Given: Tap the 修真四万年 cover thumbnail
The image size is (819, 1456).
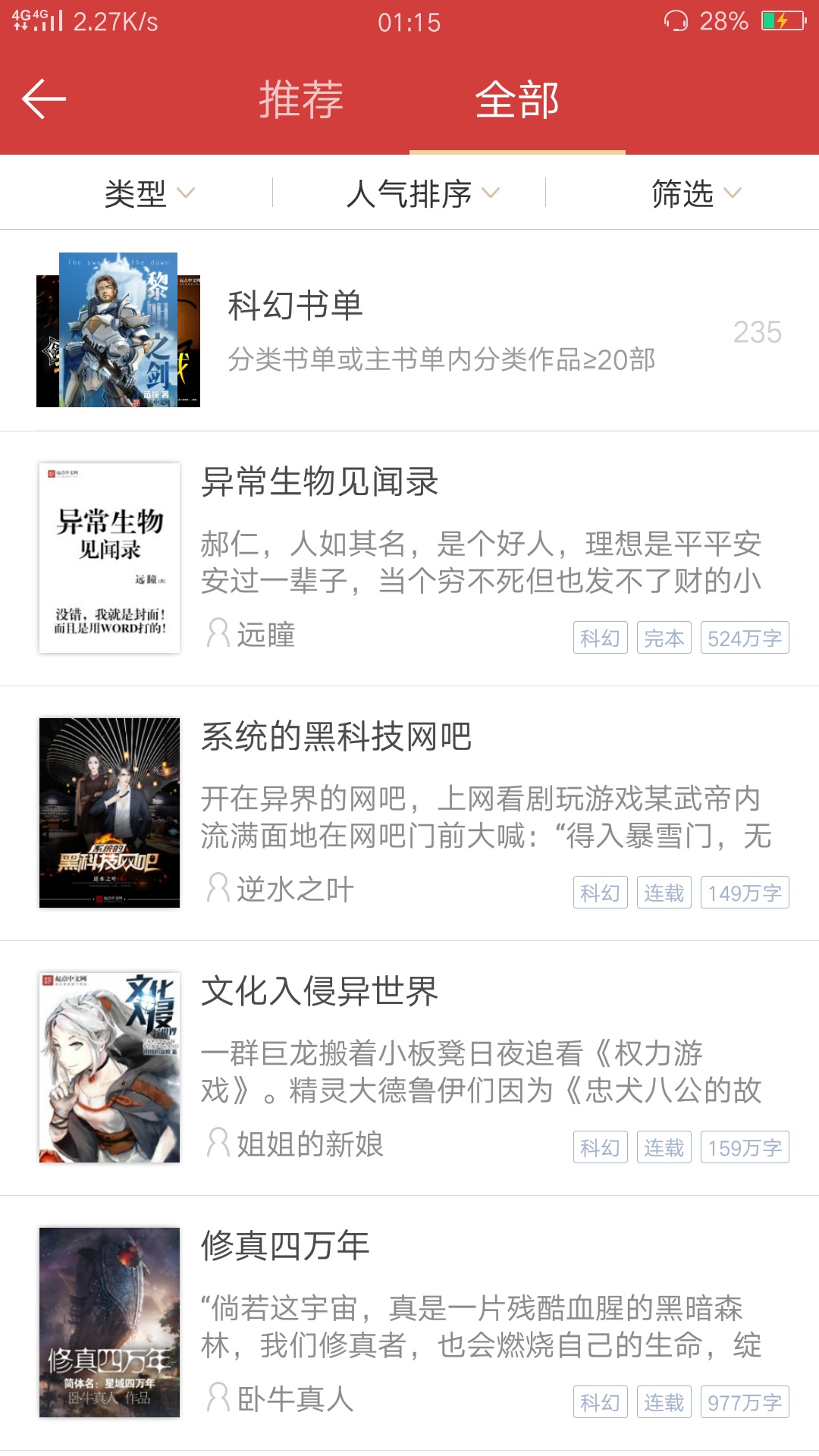Looking at the screenshot, I should point(108,1323).
